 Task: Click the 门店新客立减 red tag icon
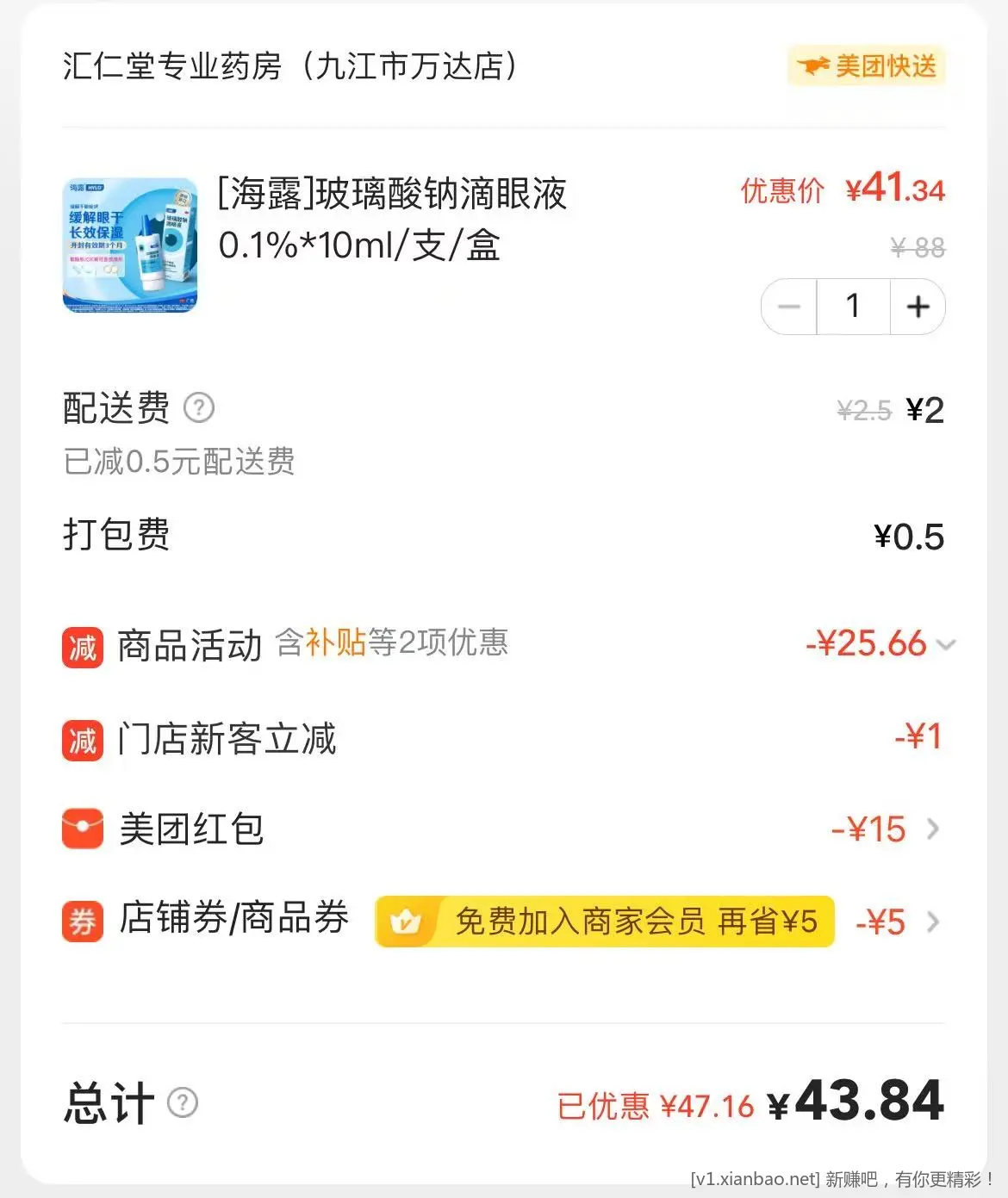click(82, 739)
